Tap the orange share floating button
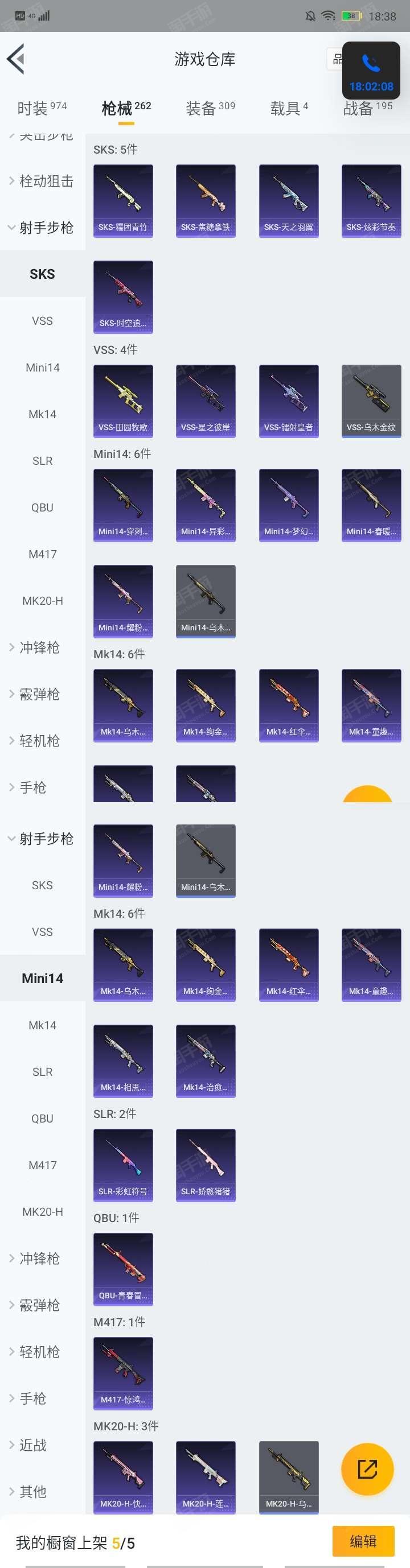The height and width of the screenshot is (1568, 410). 367,1470
